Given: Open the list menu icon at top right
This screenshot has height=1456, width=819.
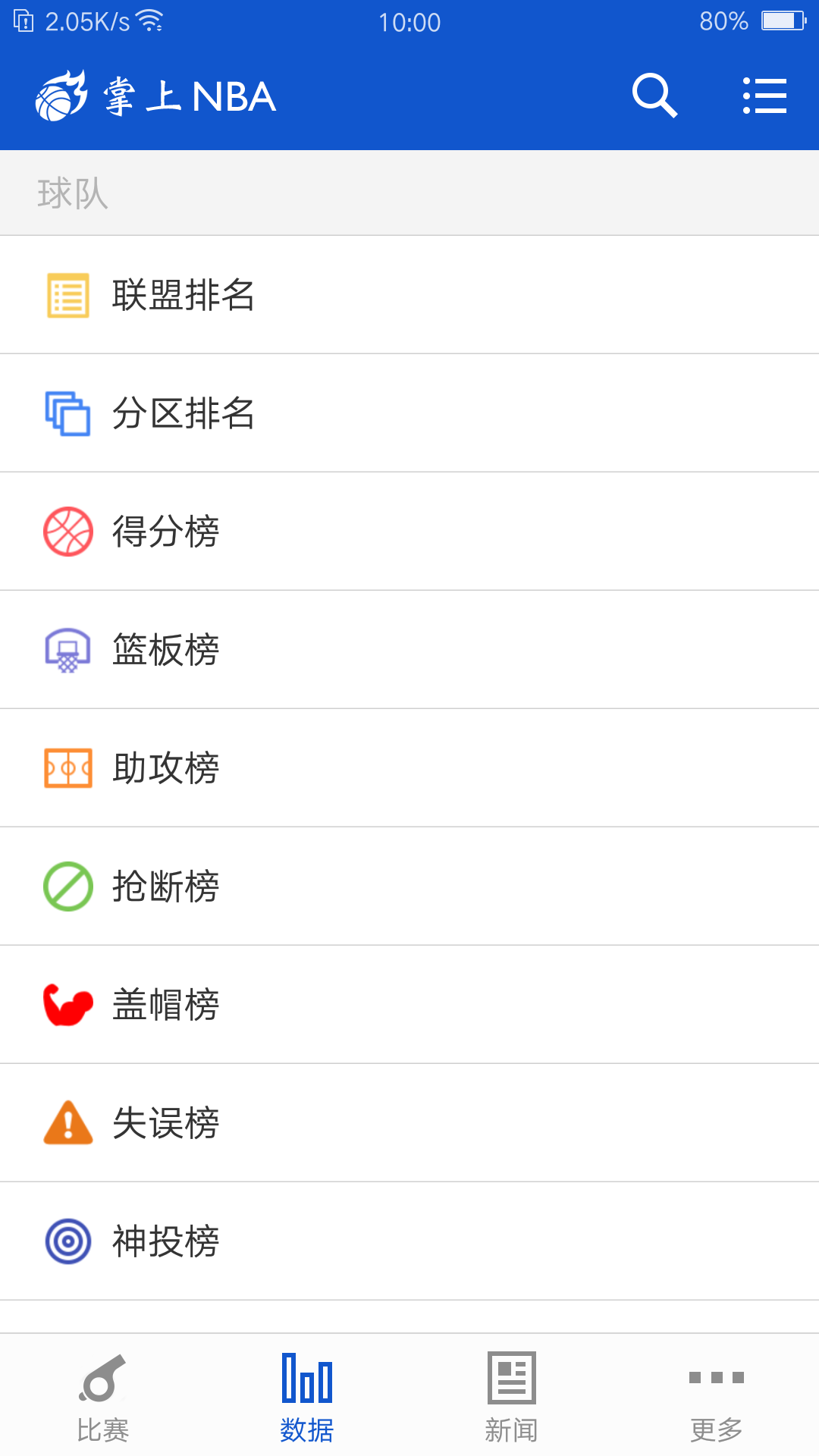Looking at the screenshot, I should click(764, 96).
